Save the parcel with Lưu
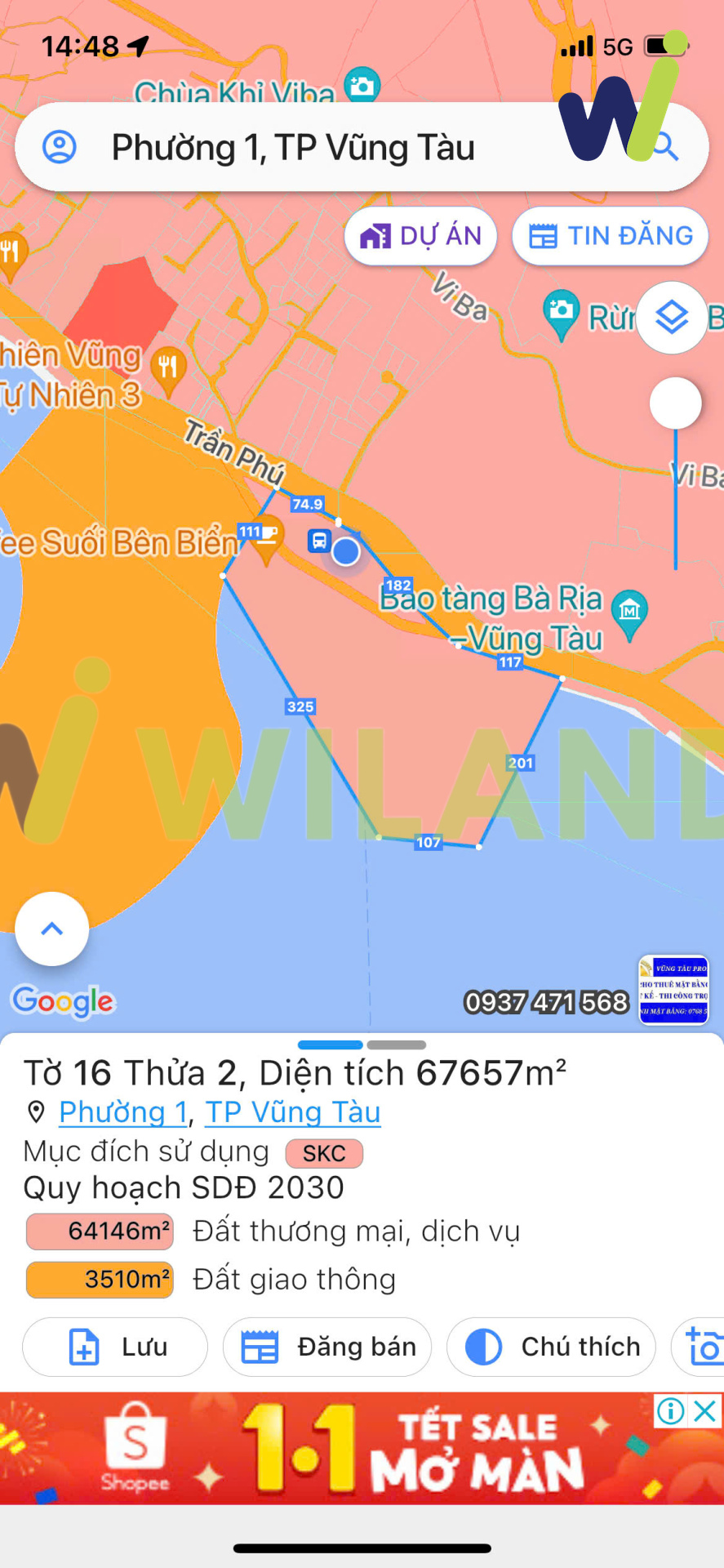 click(x=115, y=1347)
